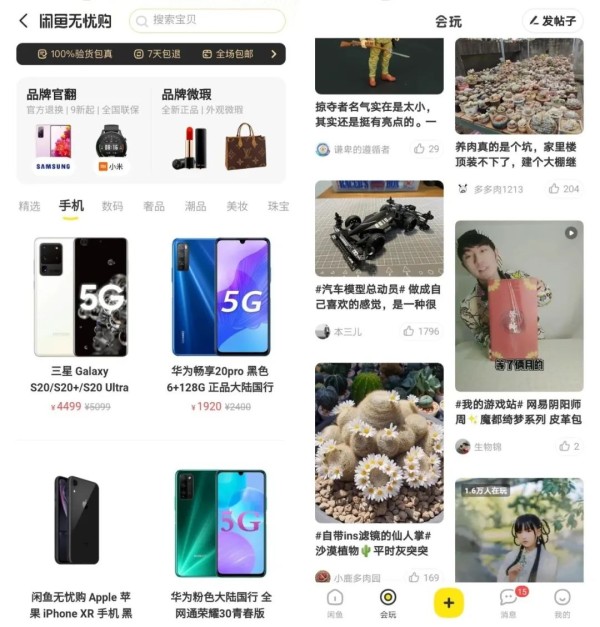Open the 美妆 category tab
Screen dimensions: 600x627
[x=237, y=206]
